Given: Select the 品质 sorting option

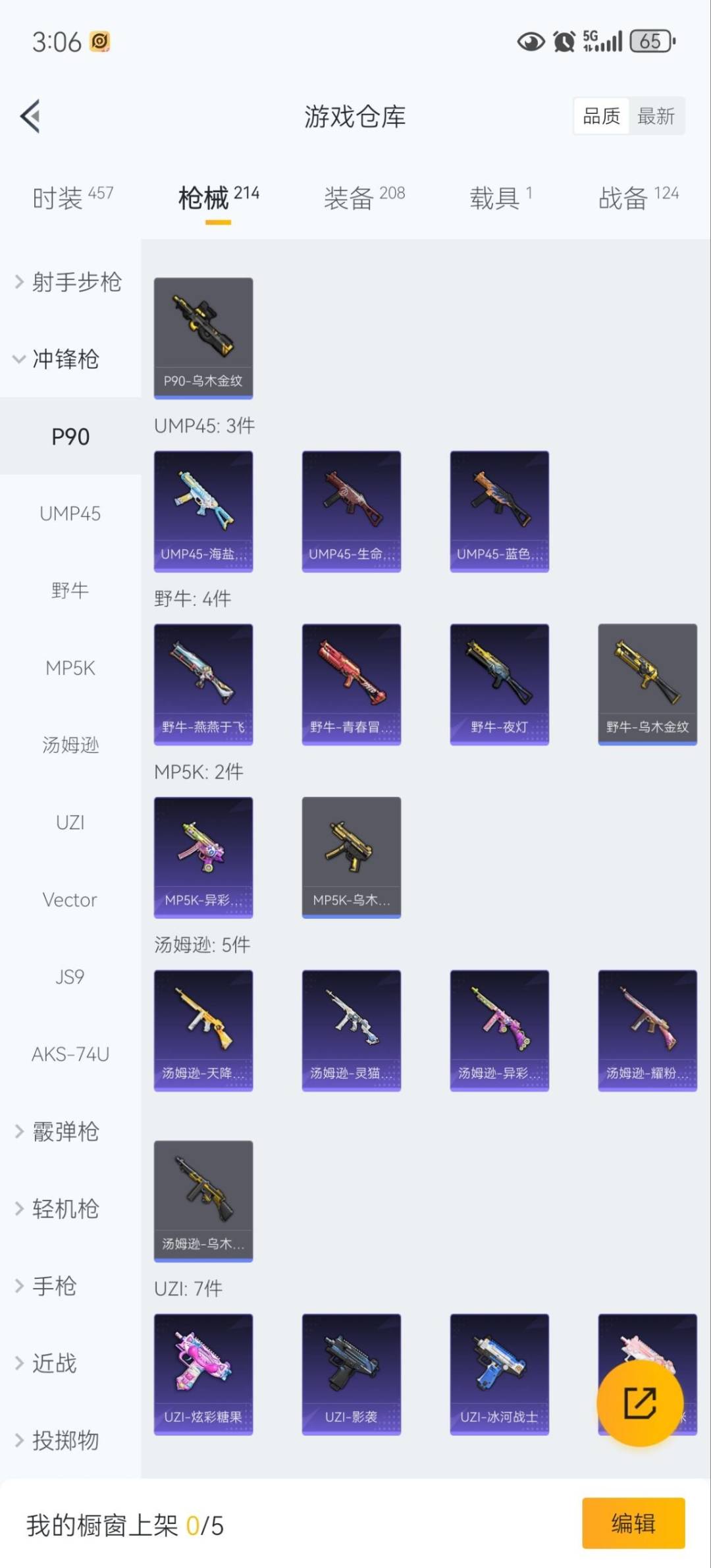Looking at the screenshot, I should [600, 116].
